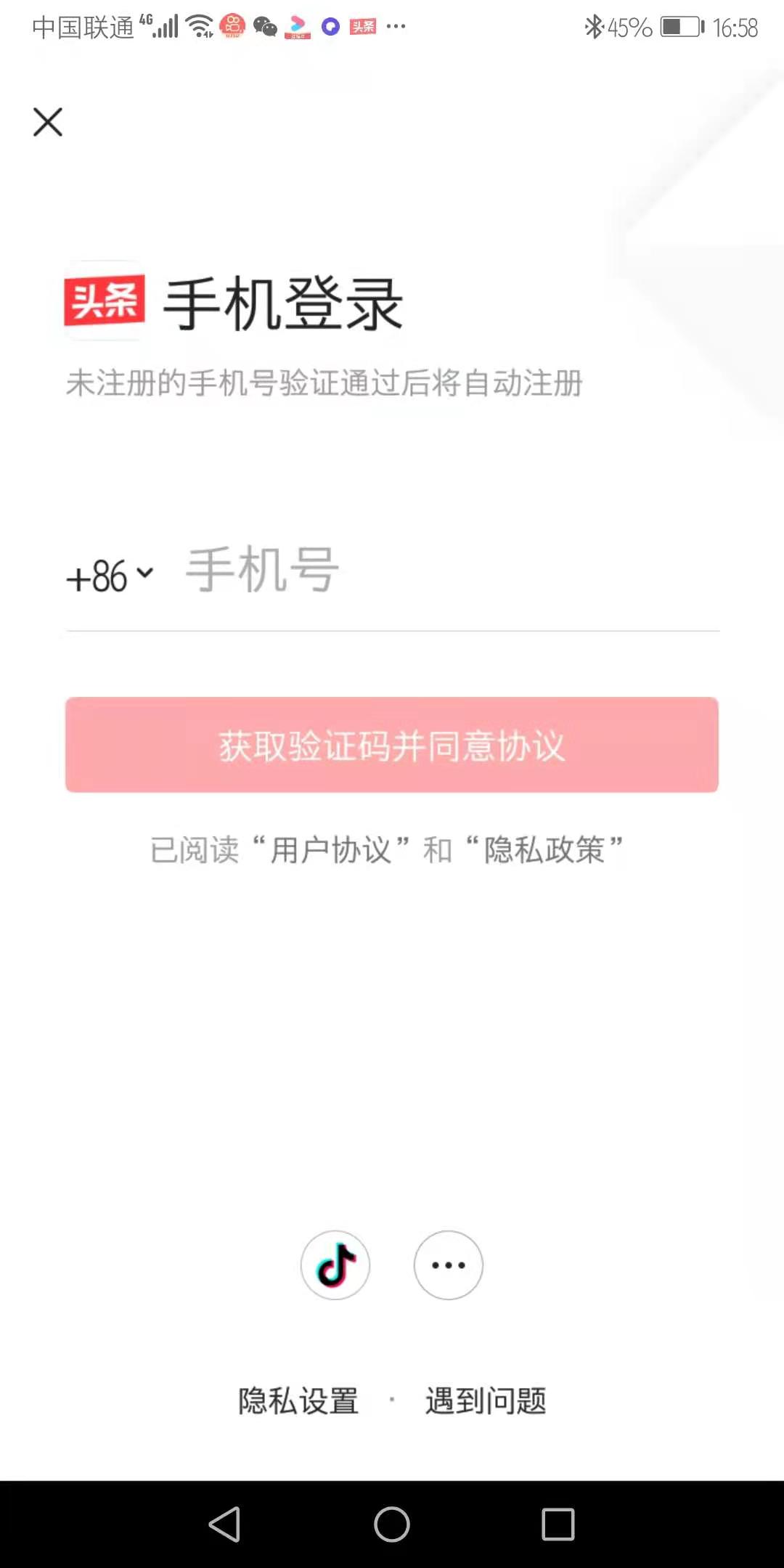Tap the 头条 notification icon in status bar
The width and height of the screenshot is (784, 1568).
(363, 26)
